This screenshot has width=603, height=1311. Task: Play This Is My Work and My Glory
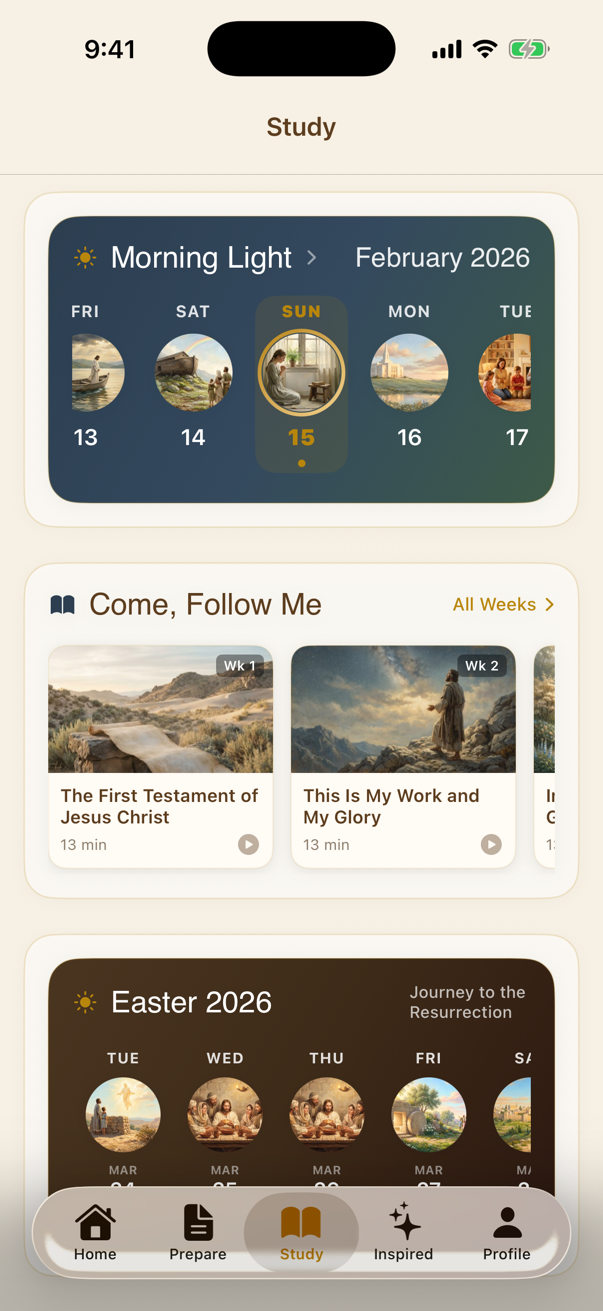click(x=491, y=845)
